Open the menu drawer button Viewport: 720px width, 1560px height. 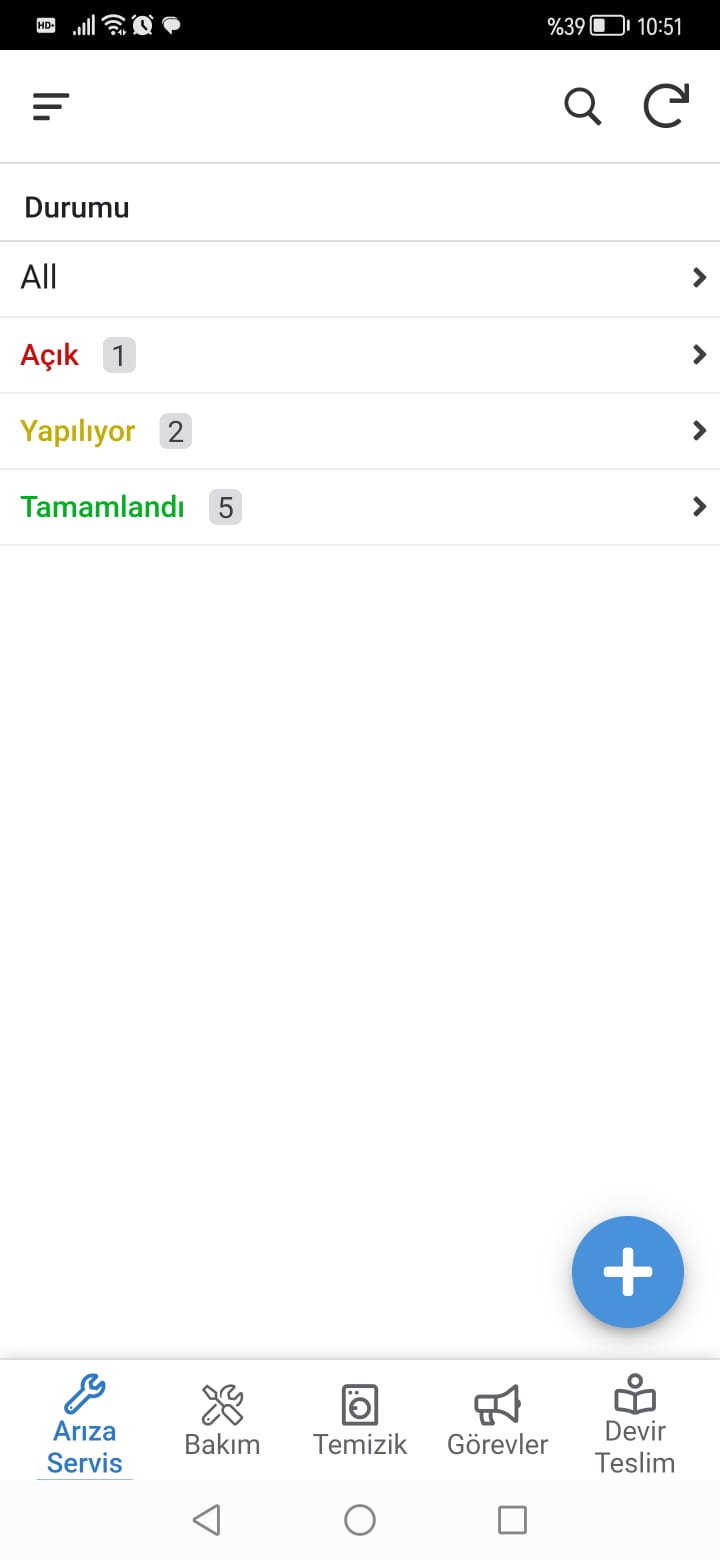pyautogui.click(x=50, y=106)
